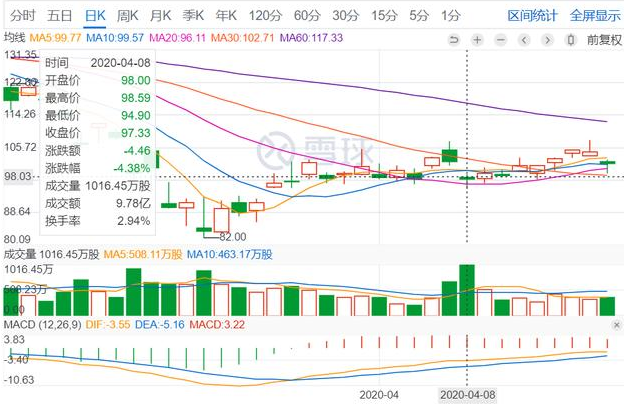Choose the 60分 interval
Image resolution: width=624 pixels, height=406 pixels.
coord(307,16)
